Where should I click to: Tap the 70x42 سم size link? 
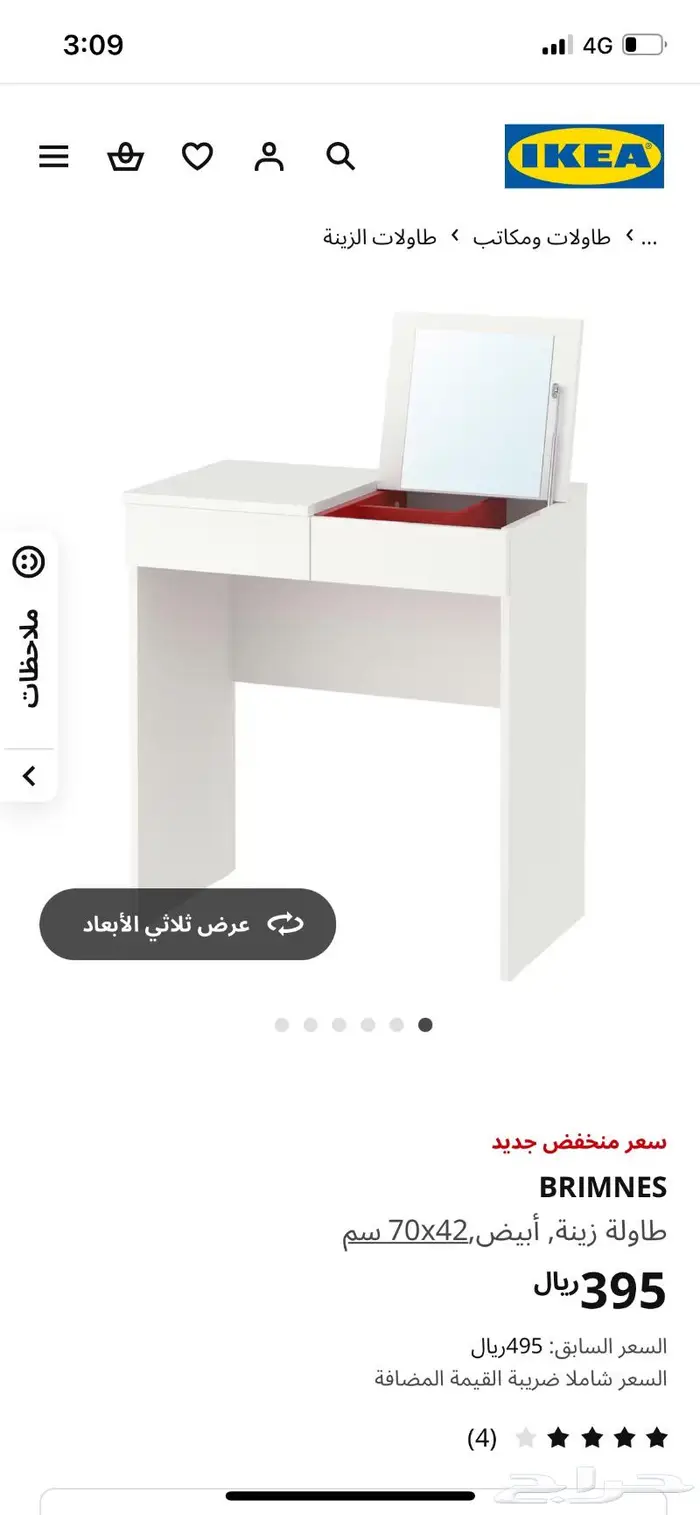coord(405,1232)
